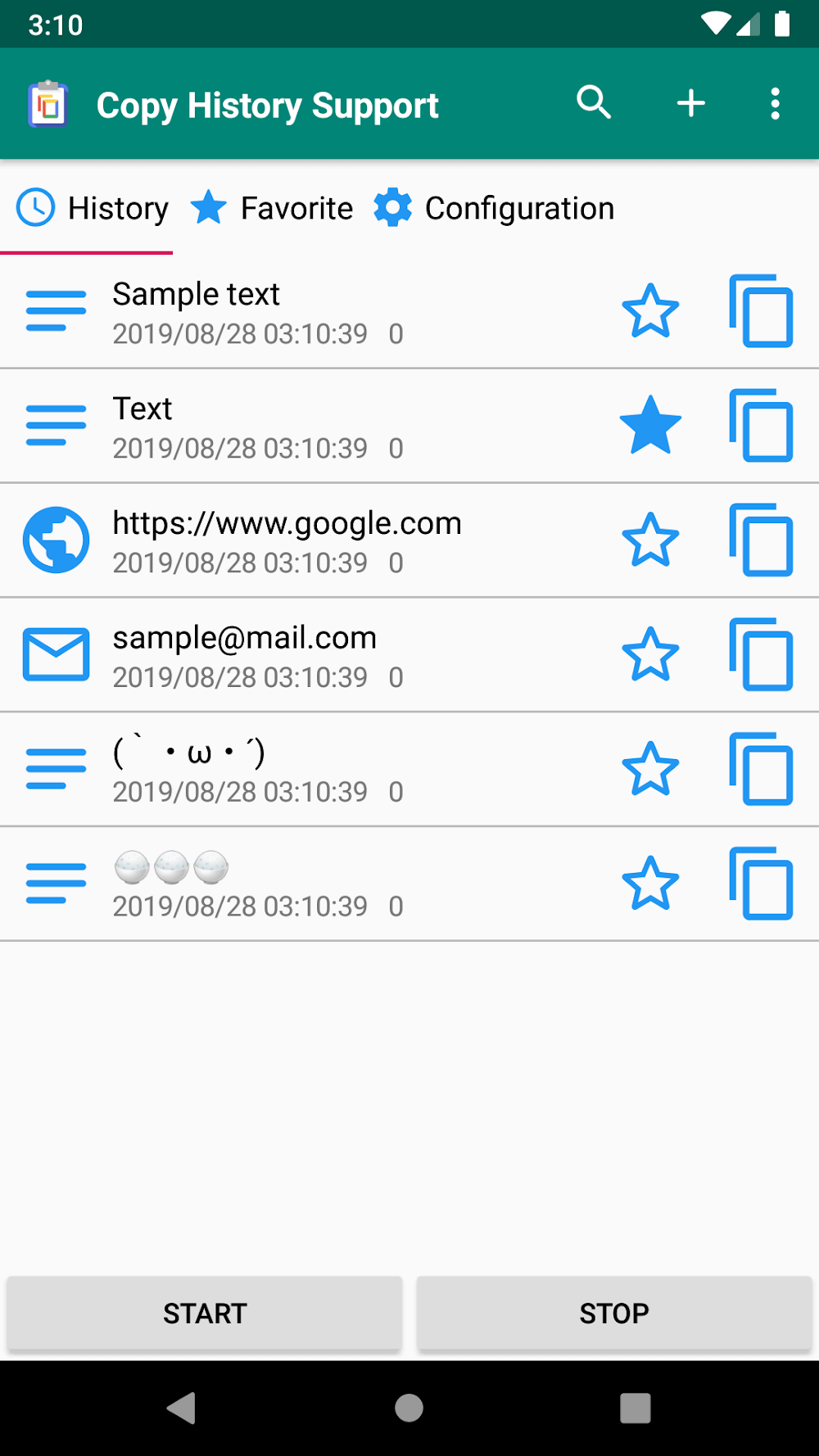Unfavorite the 'Text' entry
Screen dimensions: 819x1456
(x=651, y=426)
